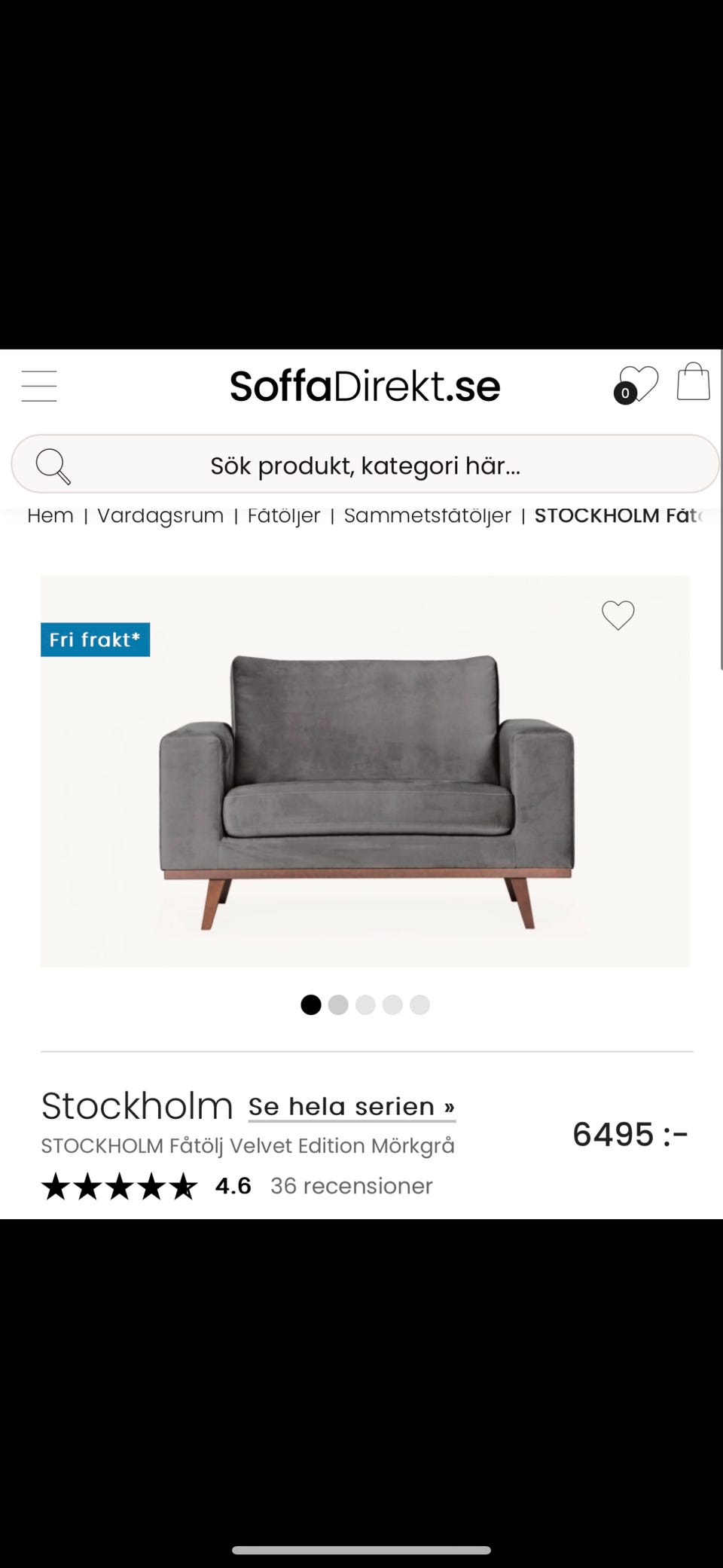Activate the third image indicator dot
Screen dimensions: 723x1568
[x=365, y=1005]
